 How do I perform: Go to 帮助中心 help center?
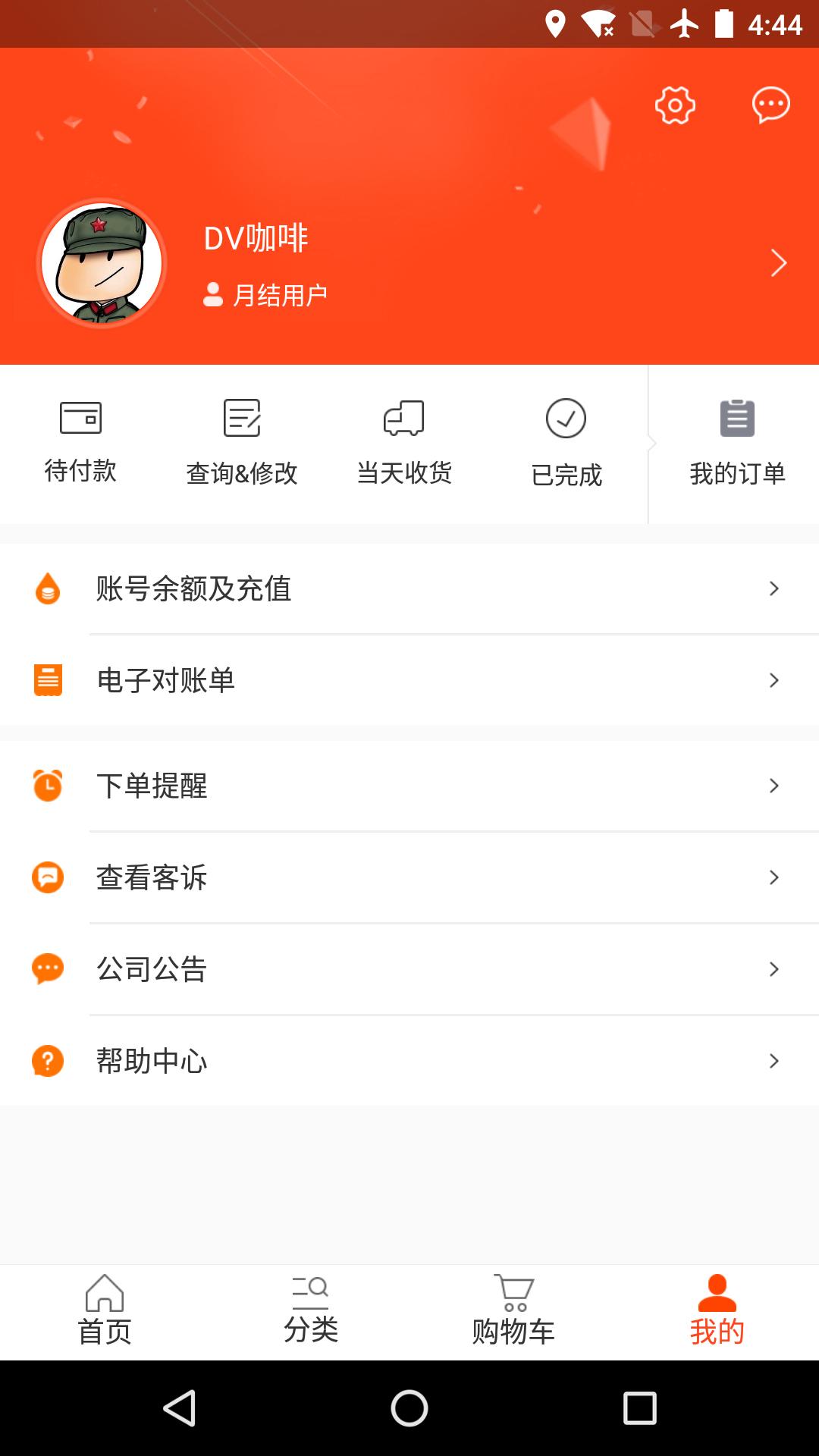[409, 1061]
